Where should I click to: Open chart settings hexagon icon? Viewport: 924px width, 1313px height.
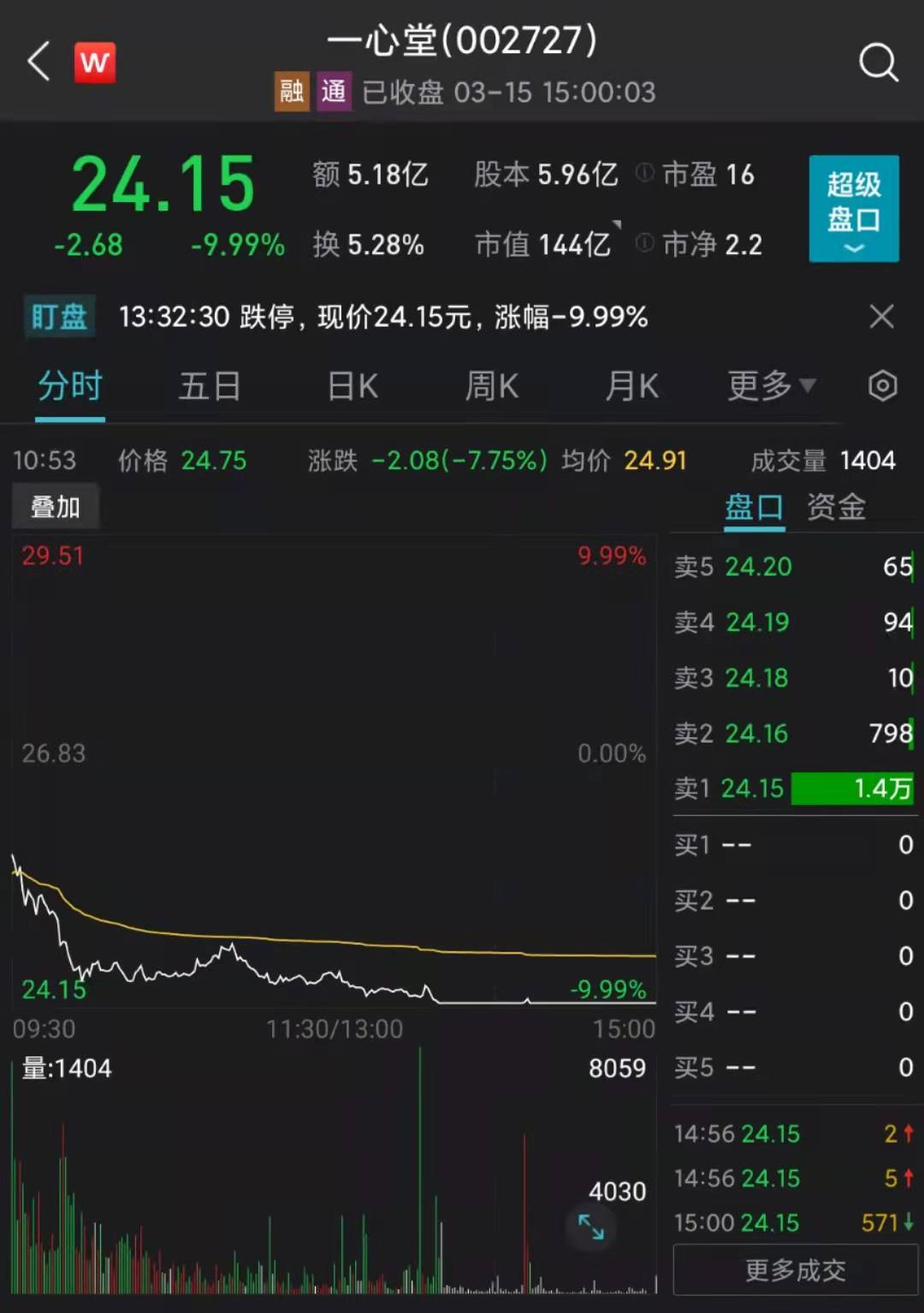click(882, 387)
